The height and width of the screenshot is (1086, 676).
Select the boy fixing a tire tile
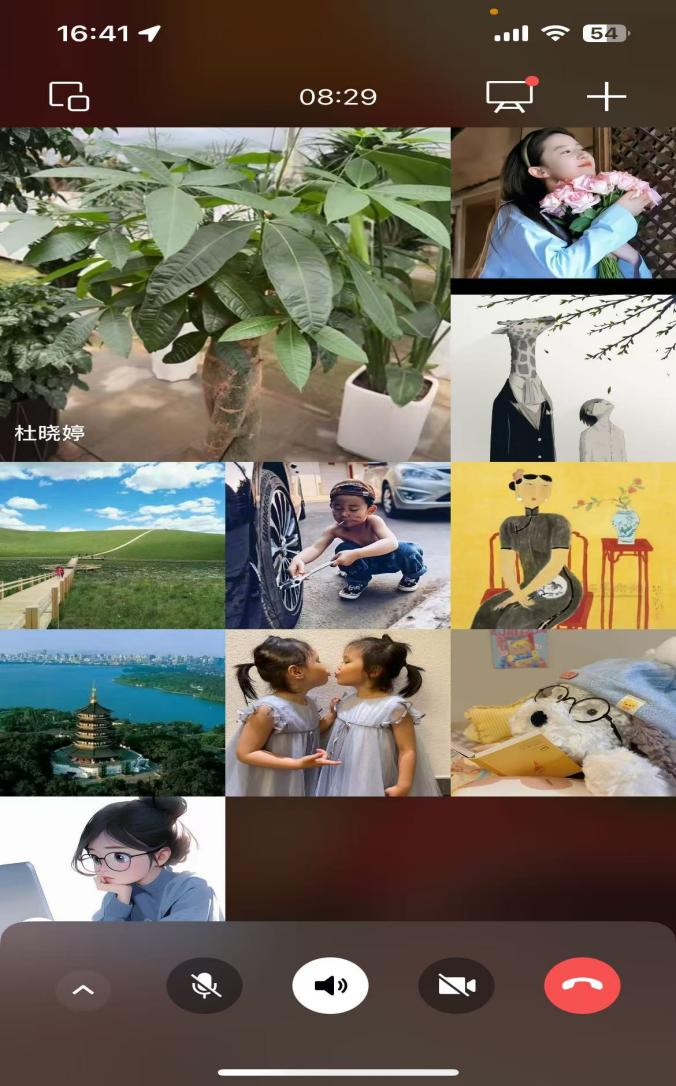coord(338,545)
